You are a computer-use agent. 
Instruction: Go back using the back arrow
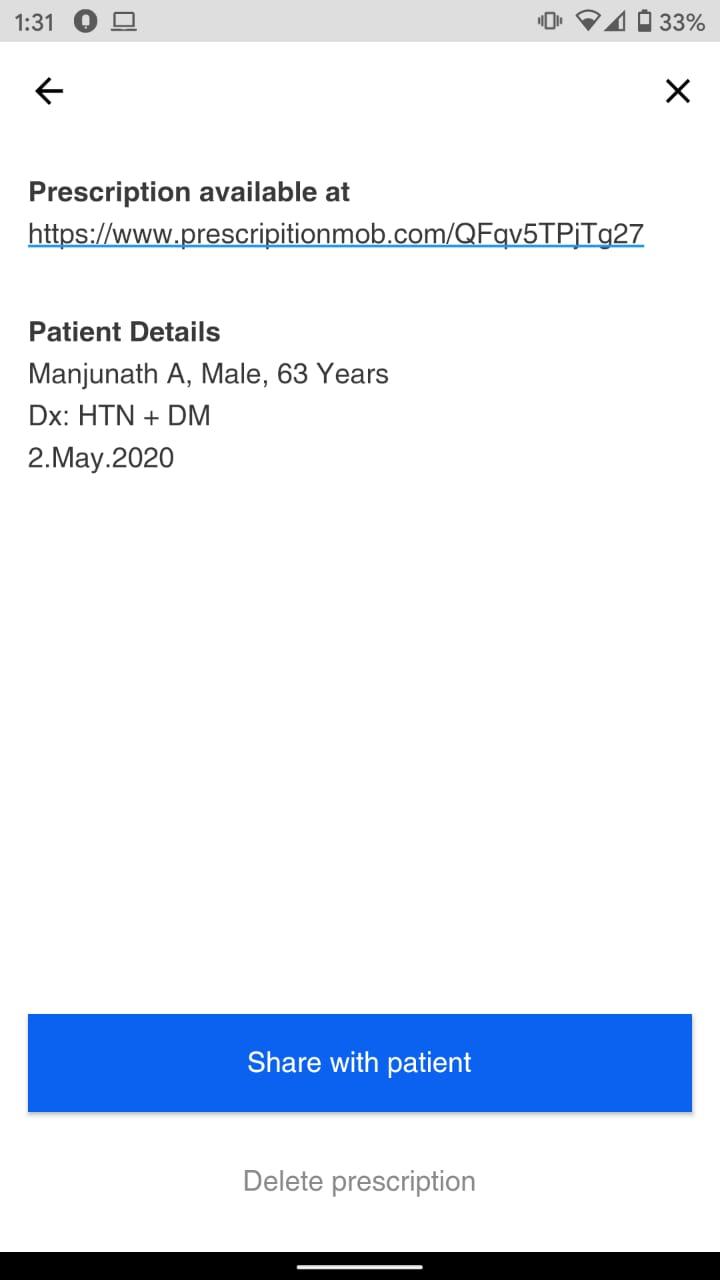coord(48,91)
